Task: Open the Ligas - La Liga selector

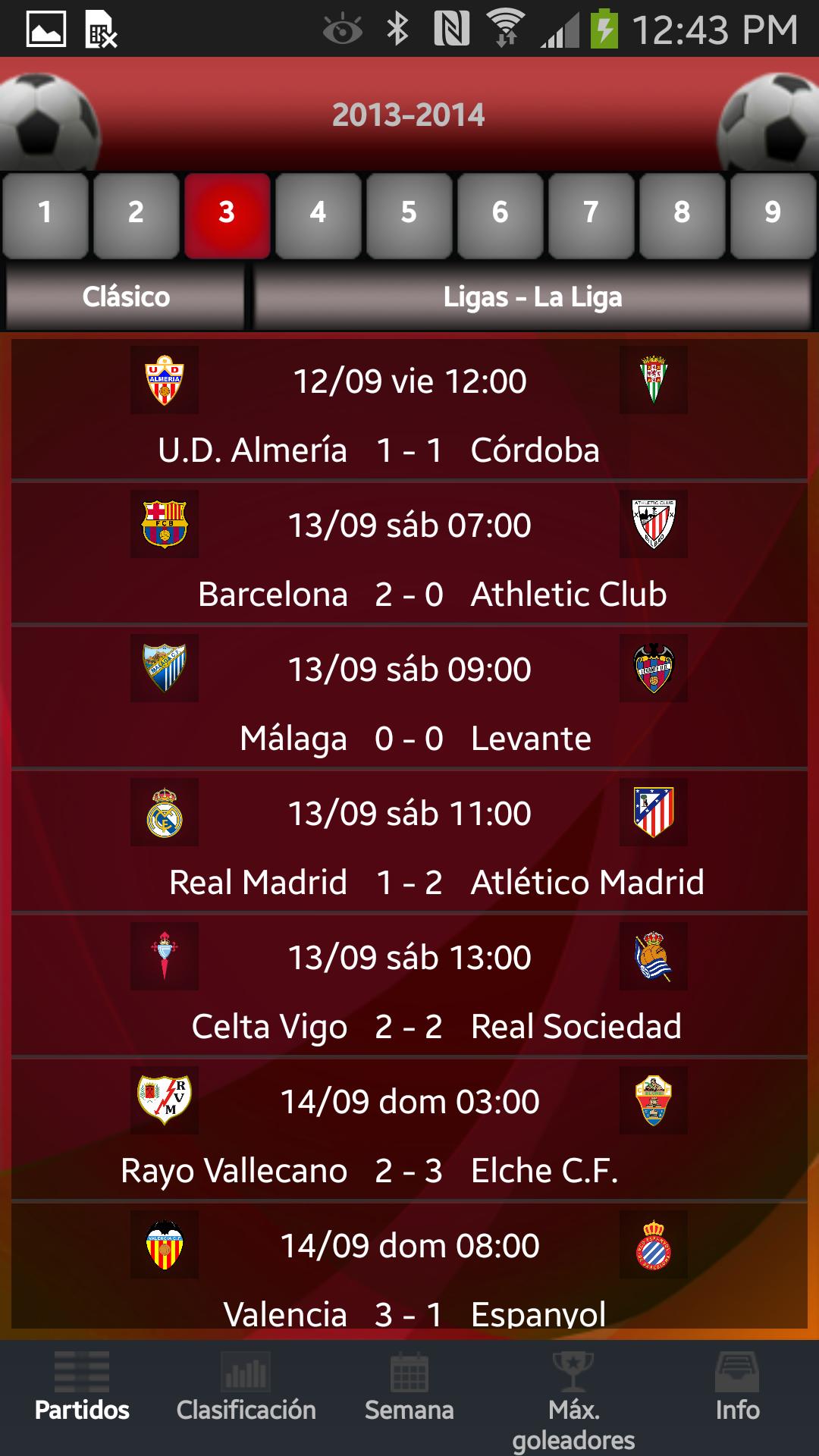Action: tap(532, 297)
